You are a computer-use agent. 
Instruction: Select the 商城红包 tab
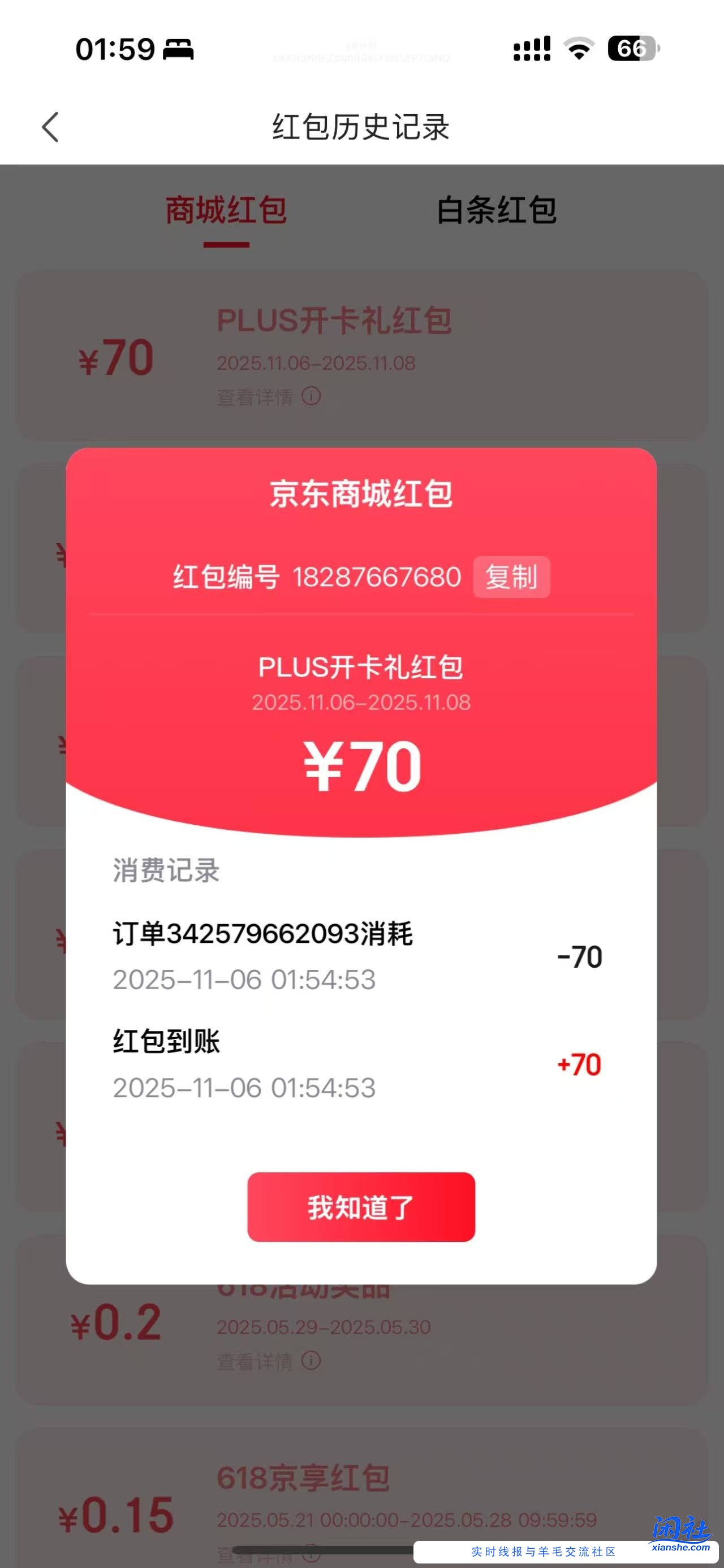(x=226, y=210)
